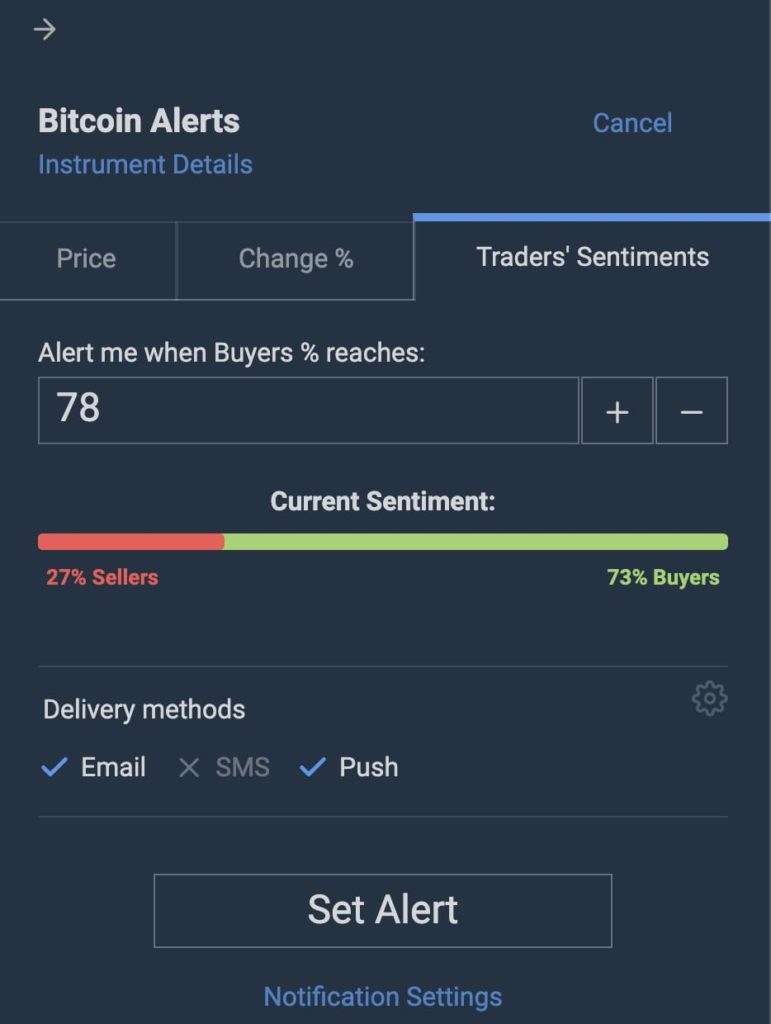Click the checkmark icon next to Email
The image size is (771, 1024).
[55, 767]
